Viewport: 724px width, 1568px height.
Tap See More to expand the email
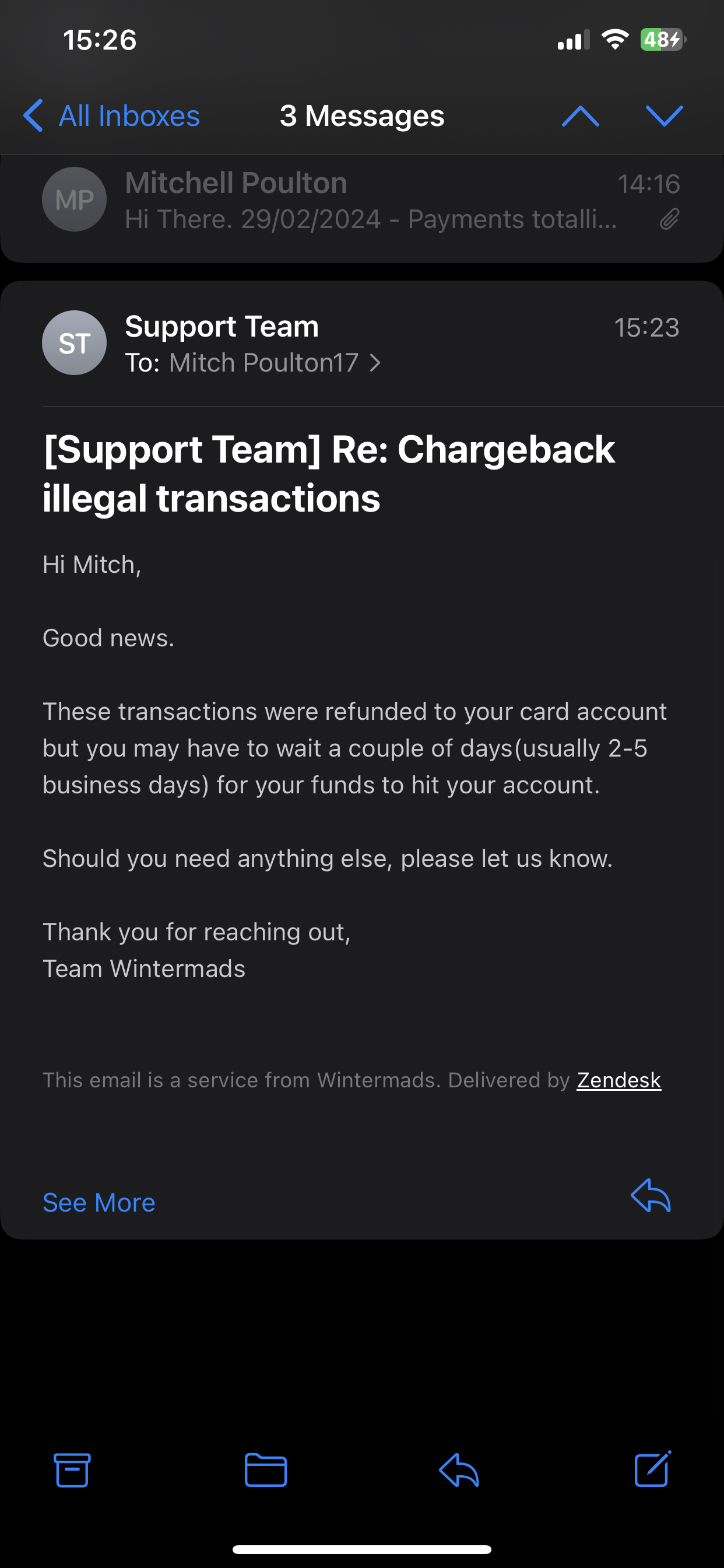click(99, 1203)
